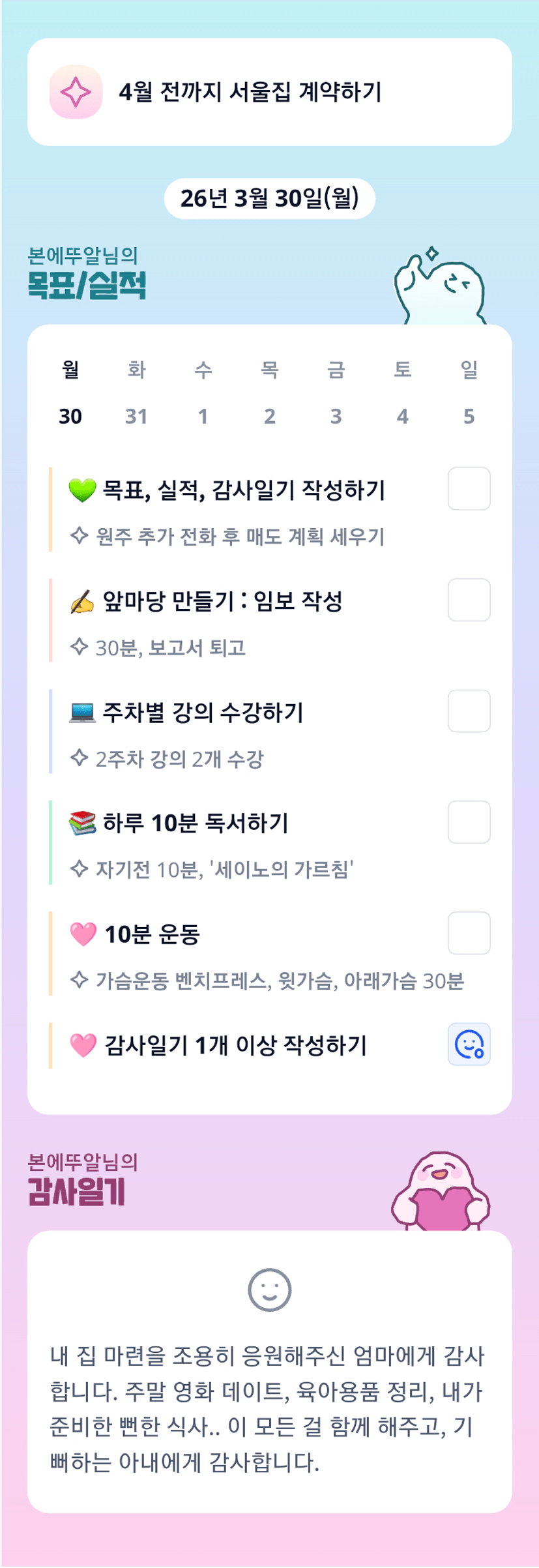Image resolution: width=539 pixels, height=1568 pixels.
Task: Go to Friday the 3rd
Action: click(336, 393)
